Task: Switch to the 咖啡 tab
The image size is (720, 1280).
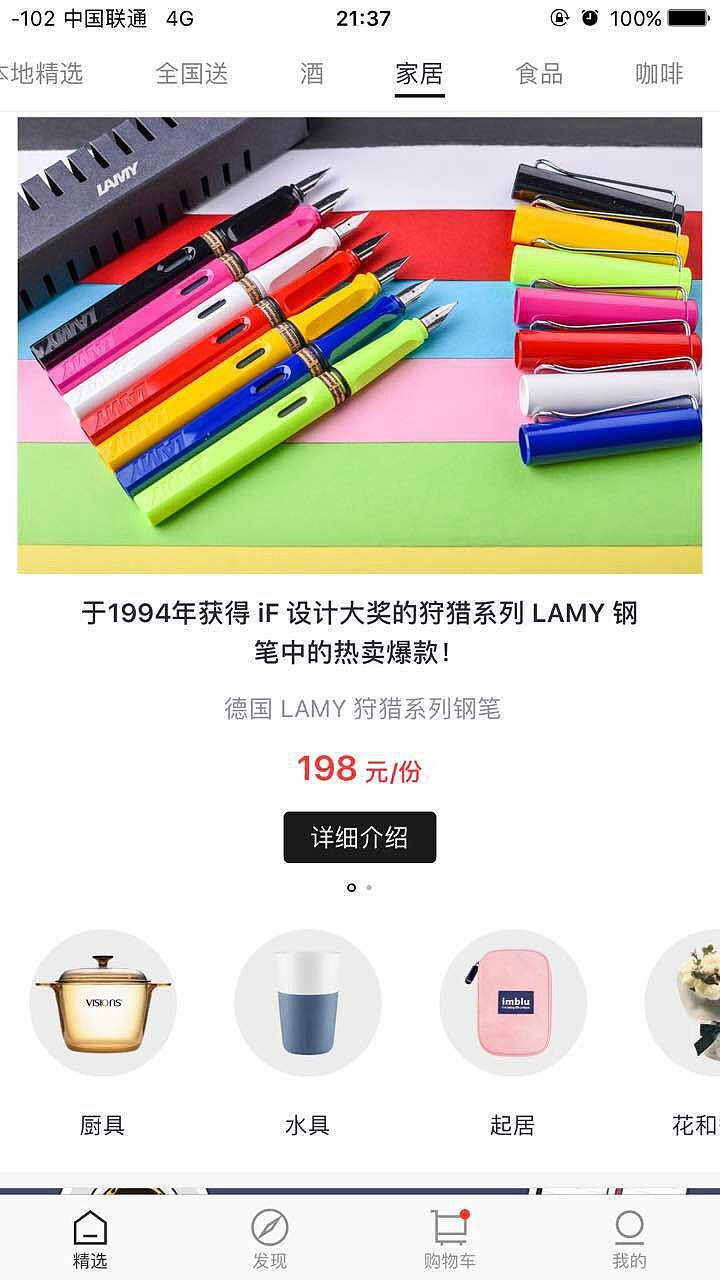Action: 660,73
